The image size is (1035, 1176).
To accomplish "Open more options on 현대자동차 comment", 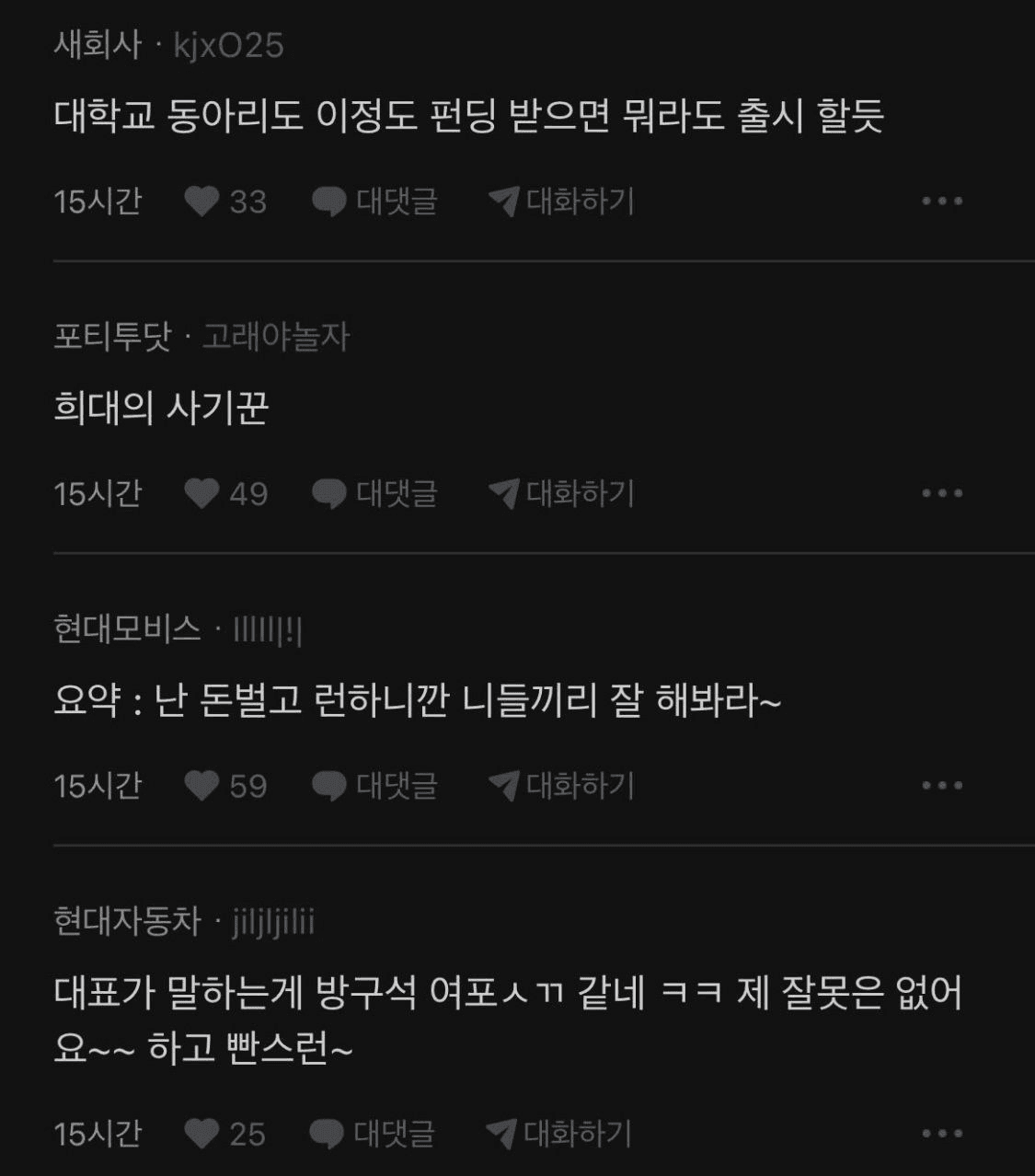I will pos(942,1134).
